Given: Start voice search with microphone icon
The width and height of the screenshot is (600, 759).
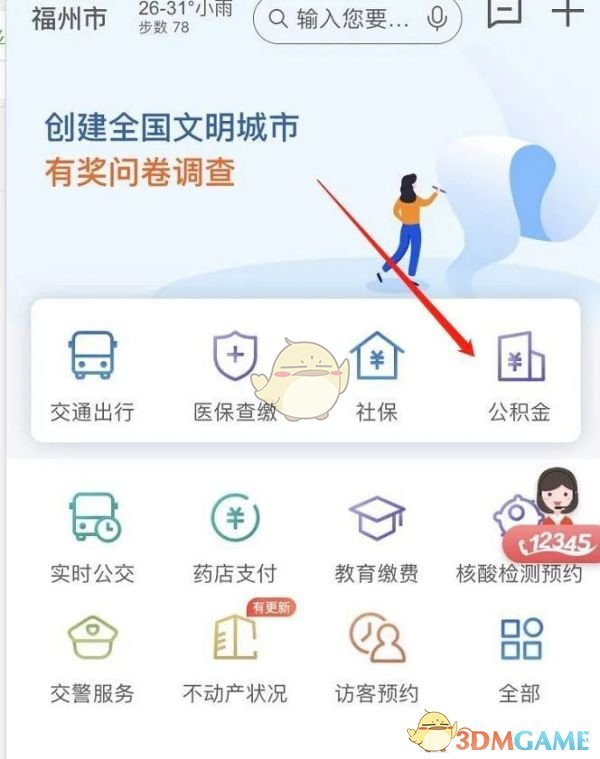Looking at the screenshot, I should (x=436, y=18).
